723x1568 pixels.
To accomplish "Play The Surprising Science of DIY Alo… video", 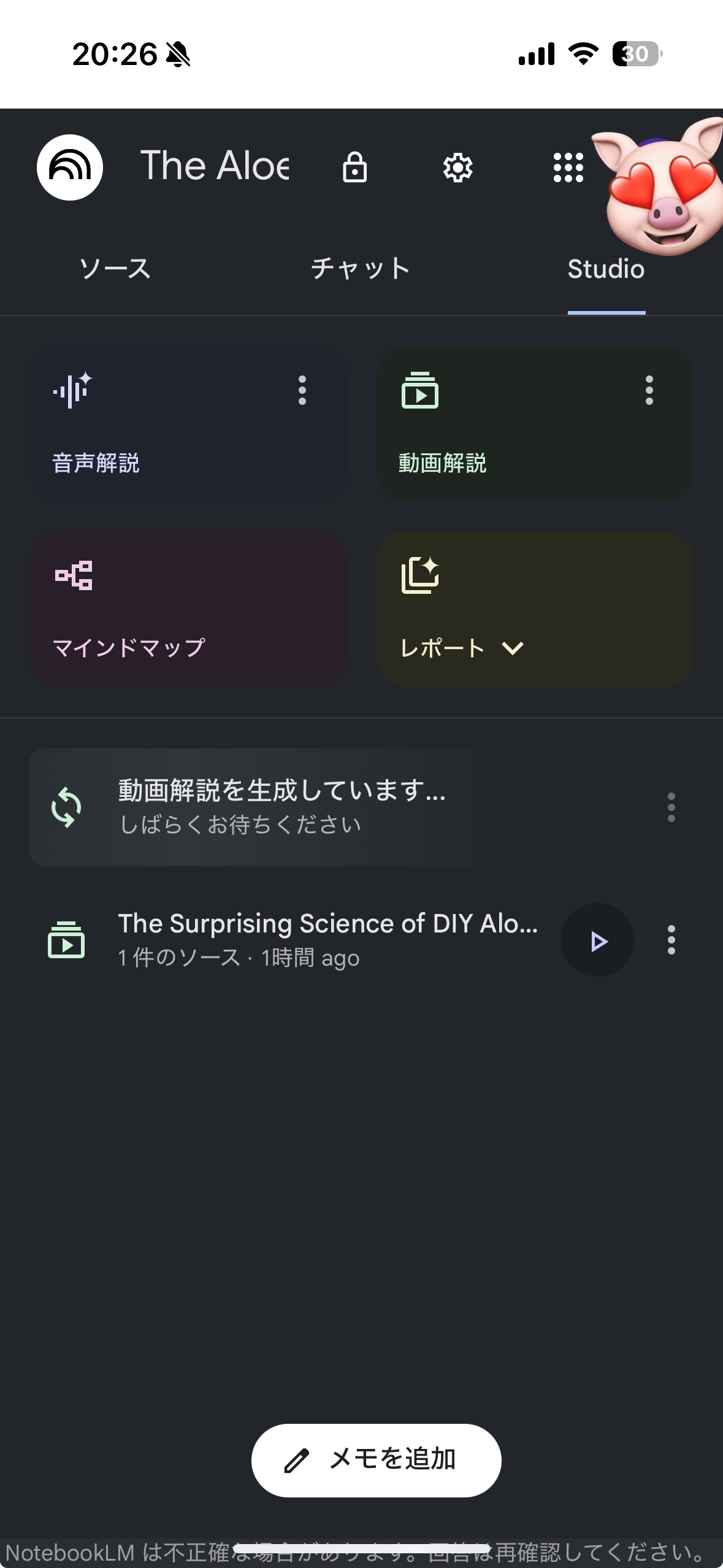I will click(x=598, y=940).
